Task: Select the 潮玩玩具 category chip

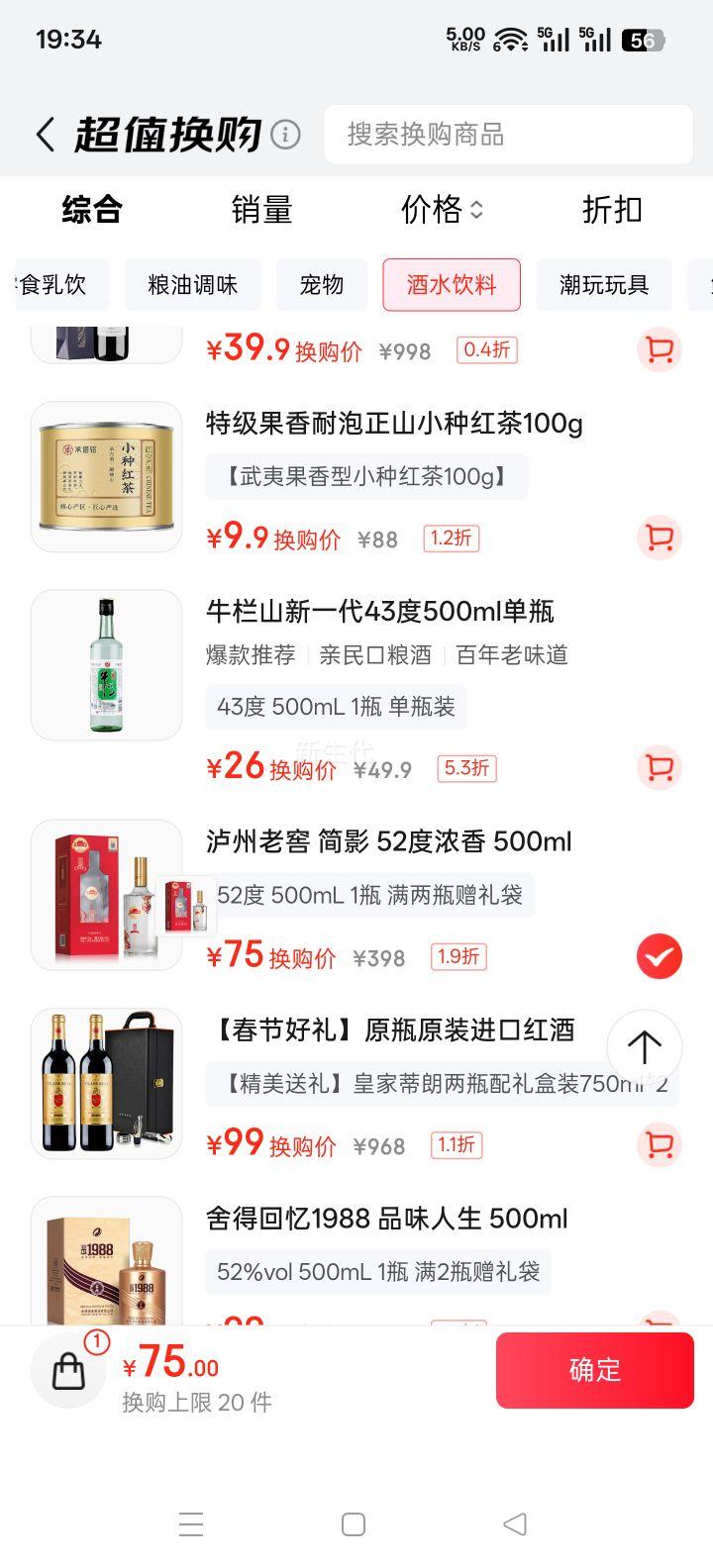Action: click(604, 285)
